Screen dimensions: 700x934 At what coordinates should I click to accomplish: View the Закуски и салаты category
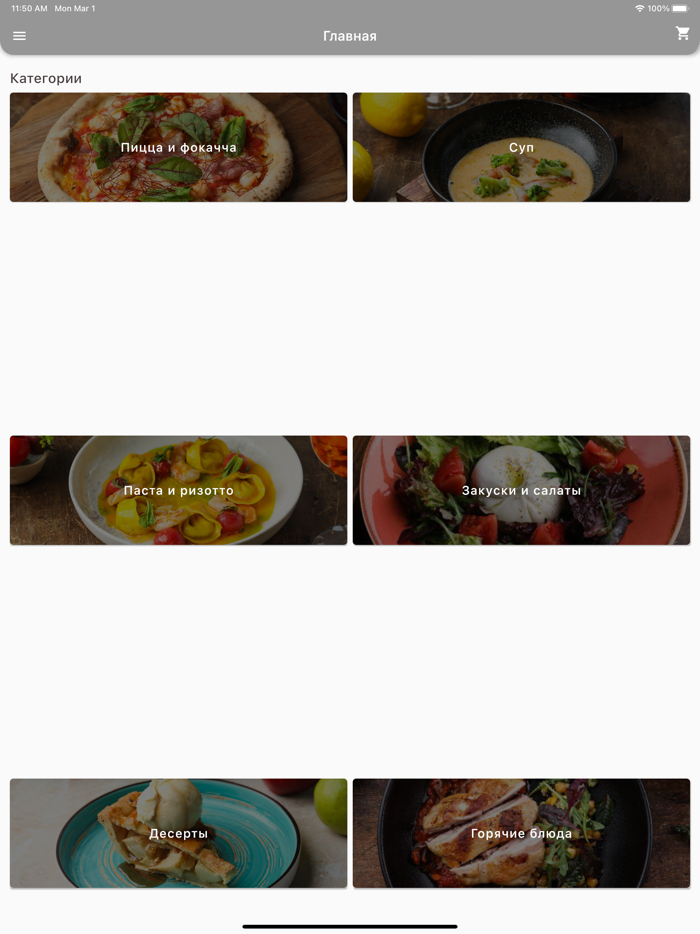(x=521, y=490)
